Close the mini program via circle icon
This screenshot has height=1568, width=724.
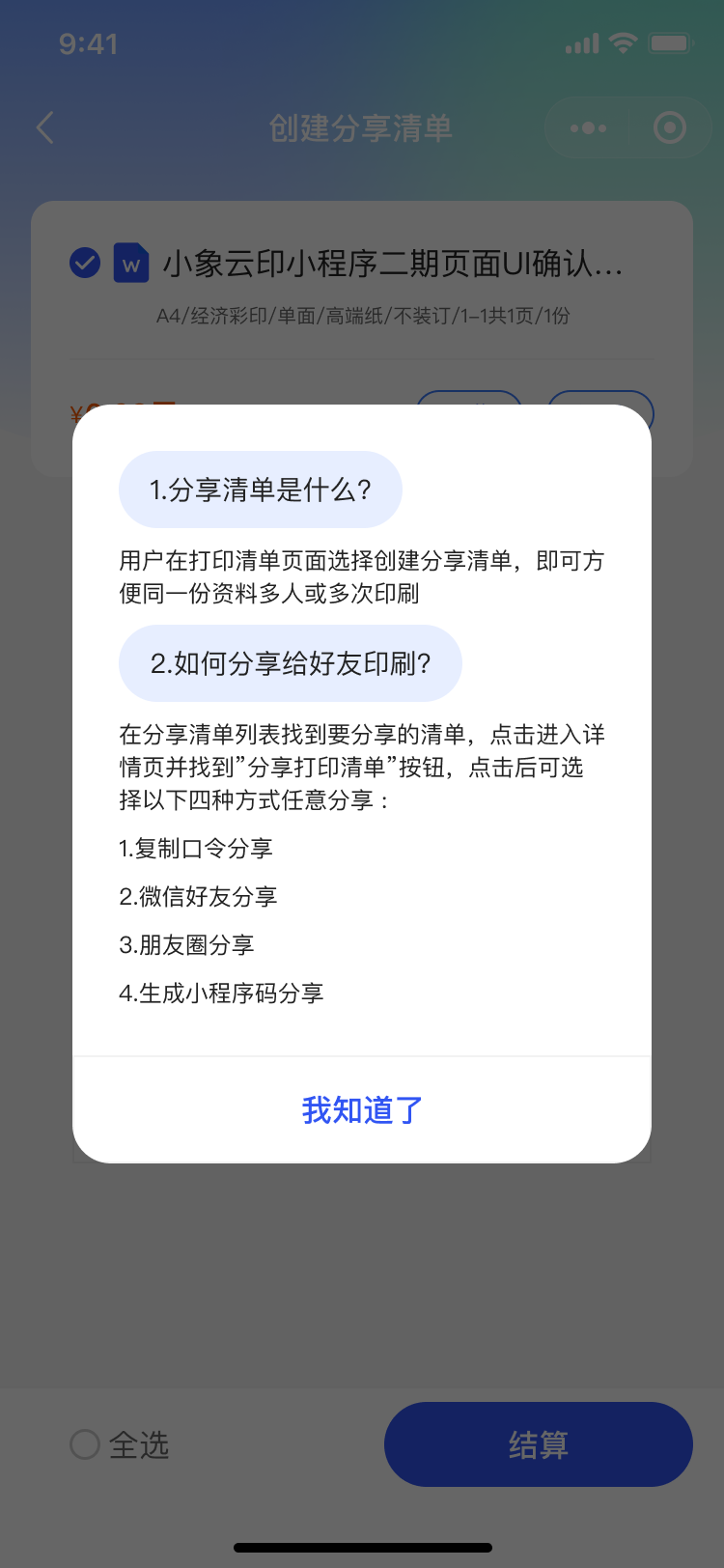[669, 127]
